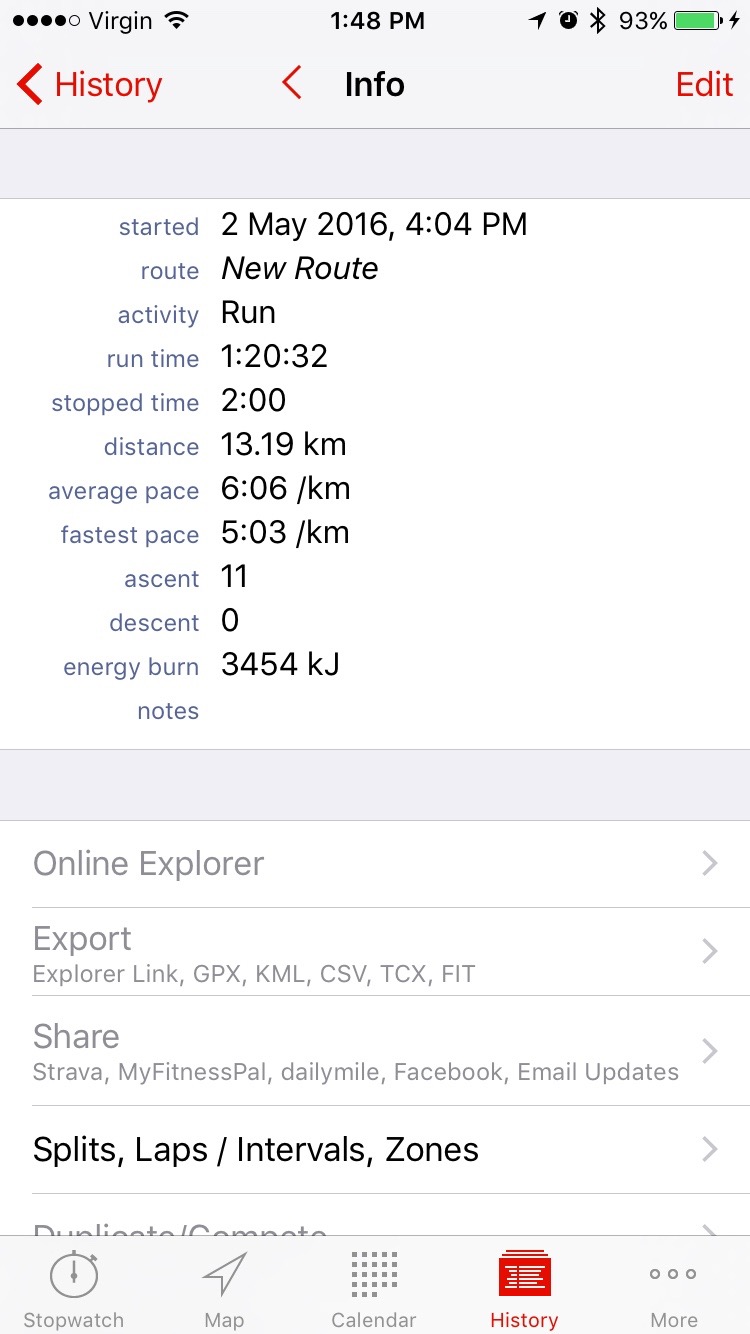Switch to the Calendar tab
Viewport: 750px width, 1334px height.
click(374, 1289)
